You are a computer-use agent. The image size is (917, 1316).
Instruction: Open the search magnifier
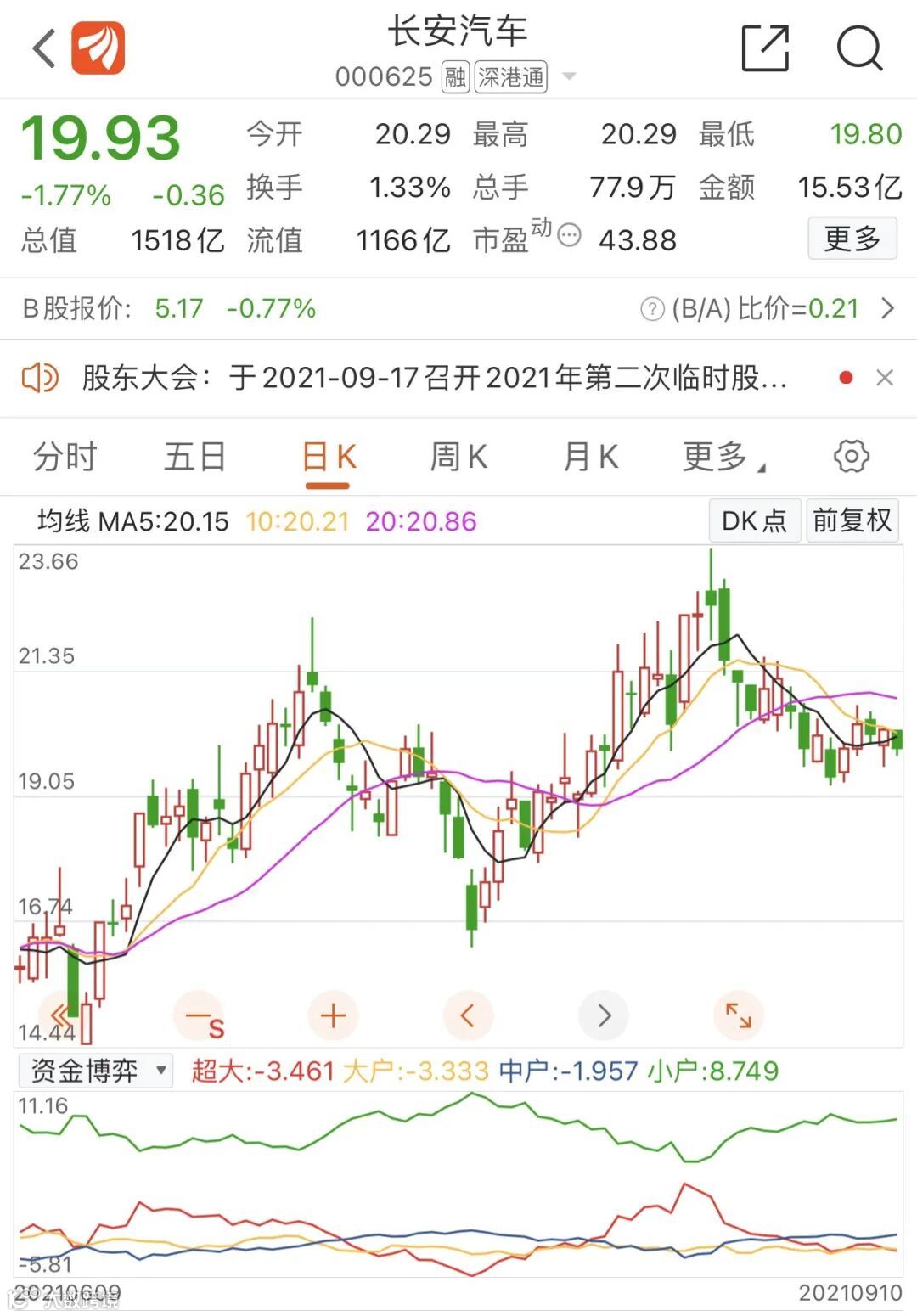click(x=860, y=48)
